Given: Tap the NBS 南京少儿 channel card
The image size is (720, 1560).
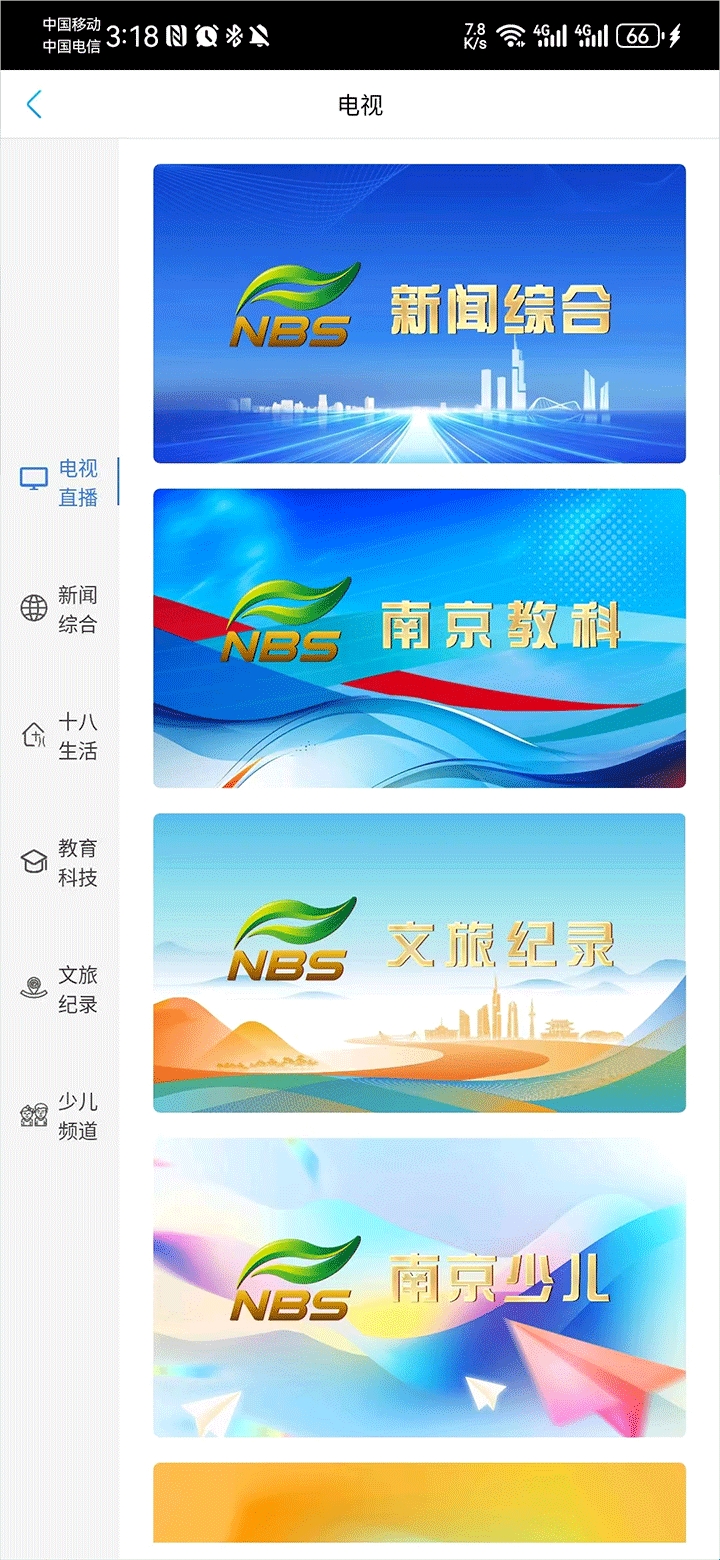Looking at the screenshot, I should tap(419, 1287).
